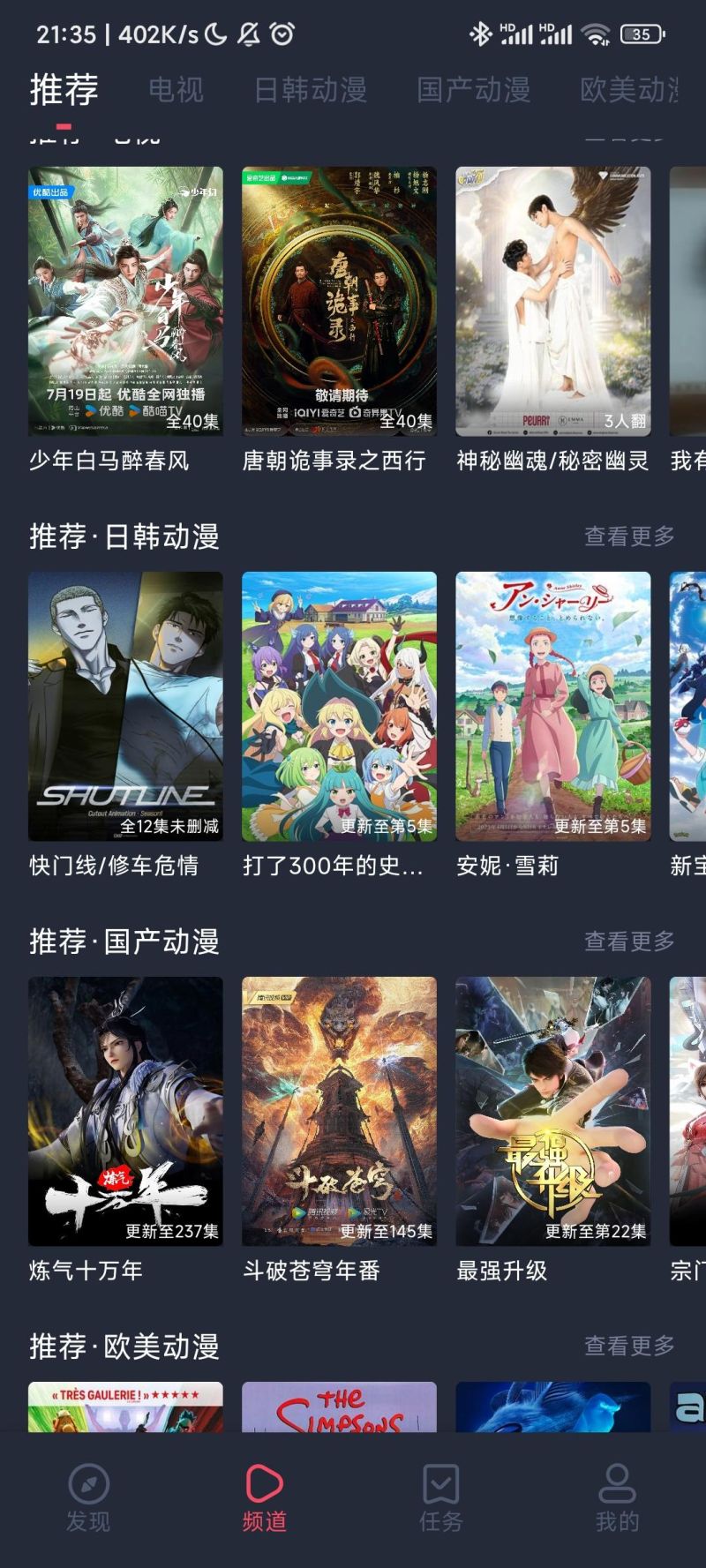Switch to the 电视 top tab
Image resolution: width=706 pixels, height=1568 pixels.
(176, 89)
